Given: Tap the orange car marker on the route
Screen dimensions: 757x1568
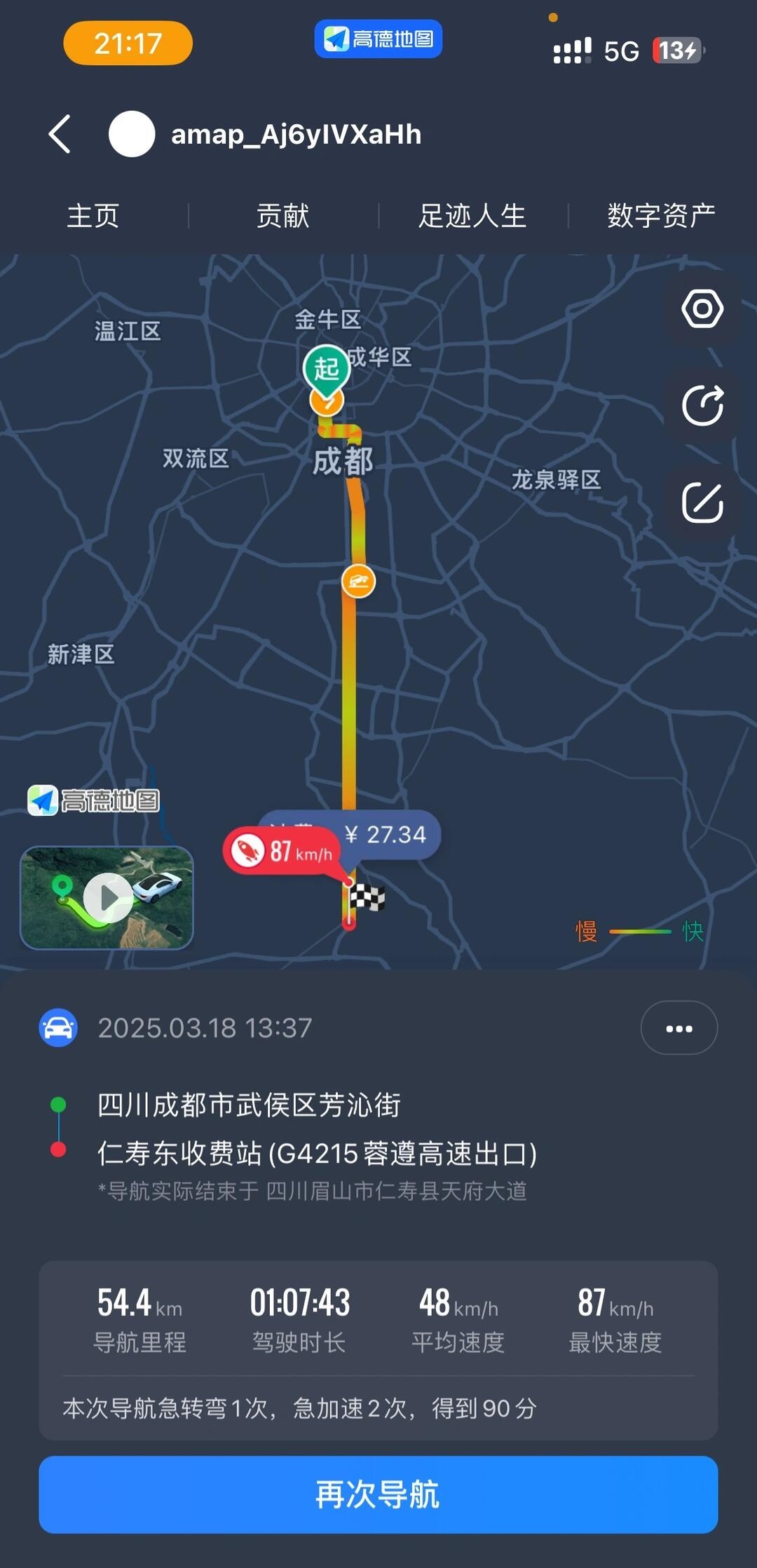Looking at the screenshot, I should [358, 581].
